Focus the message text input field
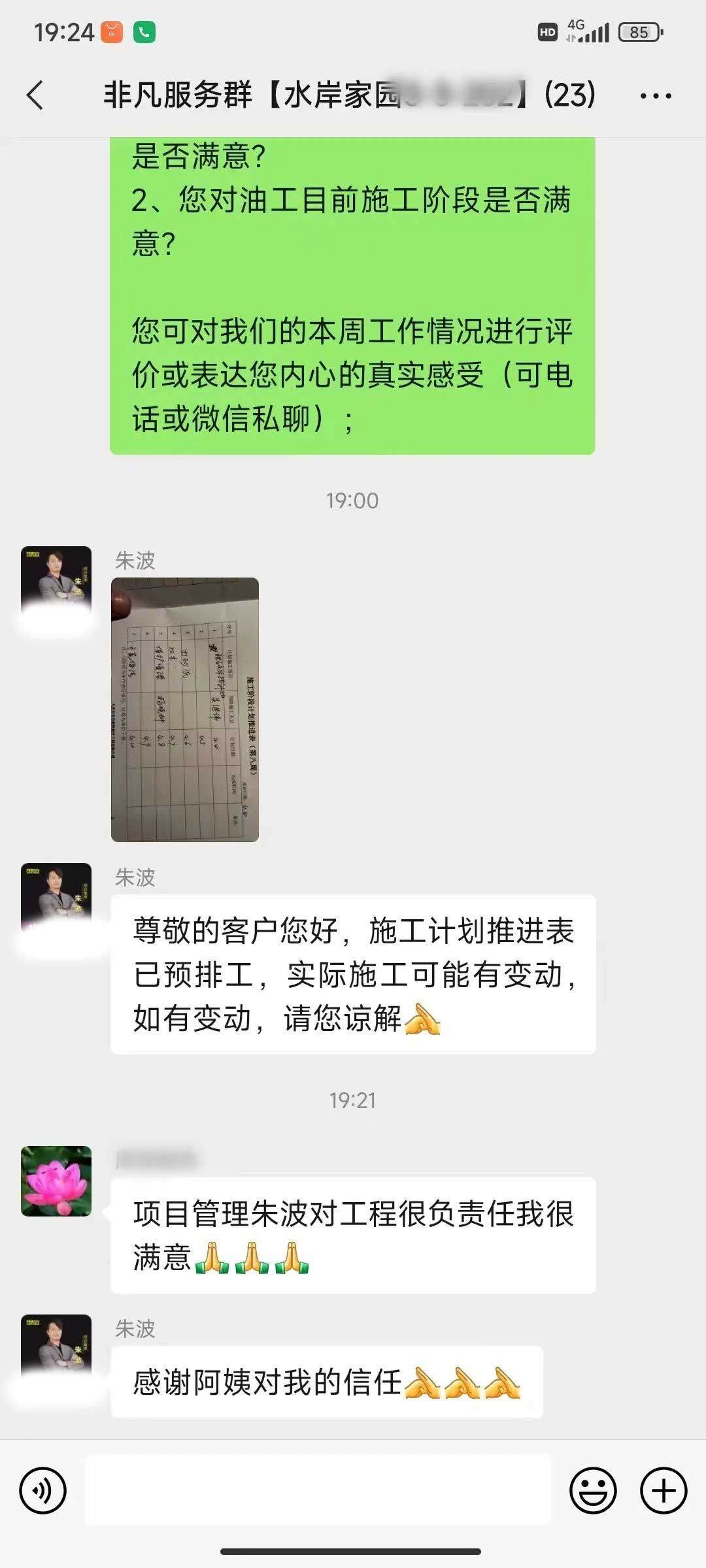Viewport: 706px width, 1568px height. pyautogui.click(x=318, y=1490)
